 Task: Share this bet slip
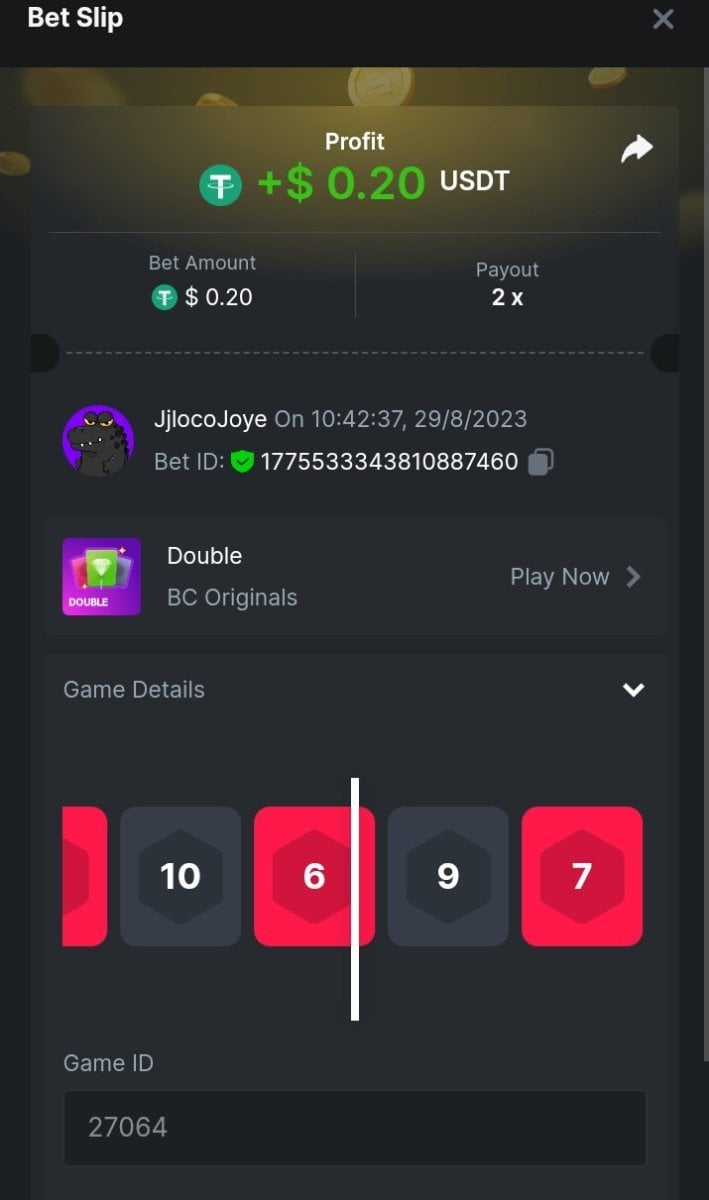636,150
